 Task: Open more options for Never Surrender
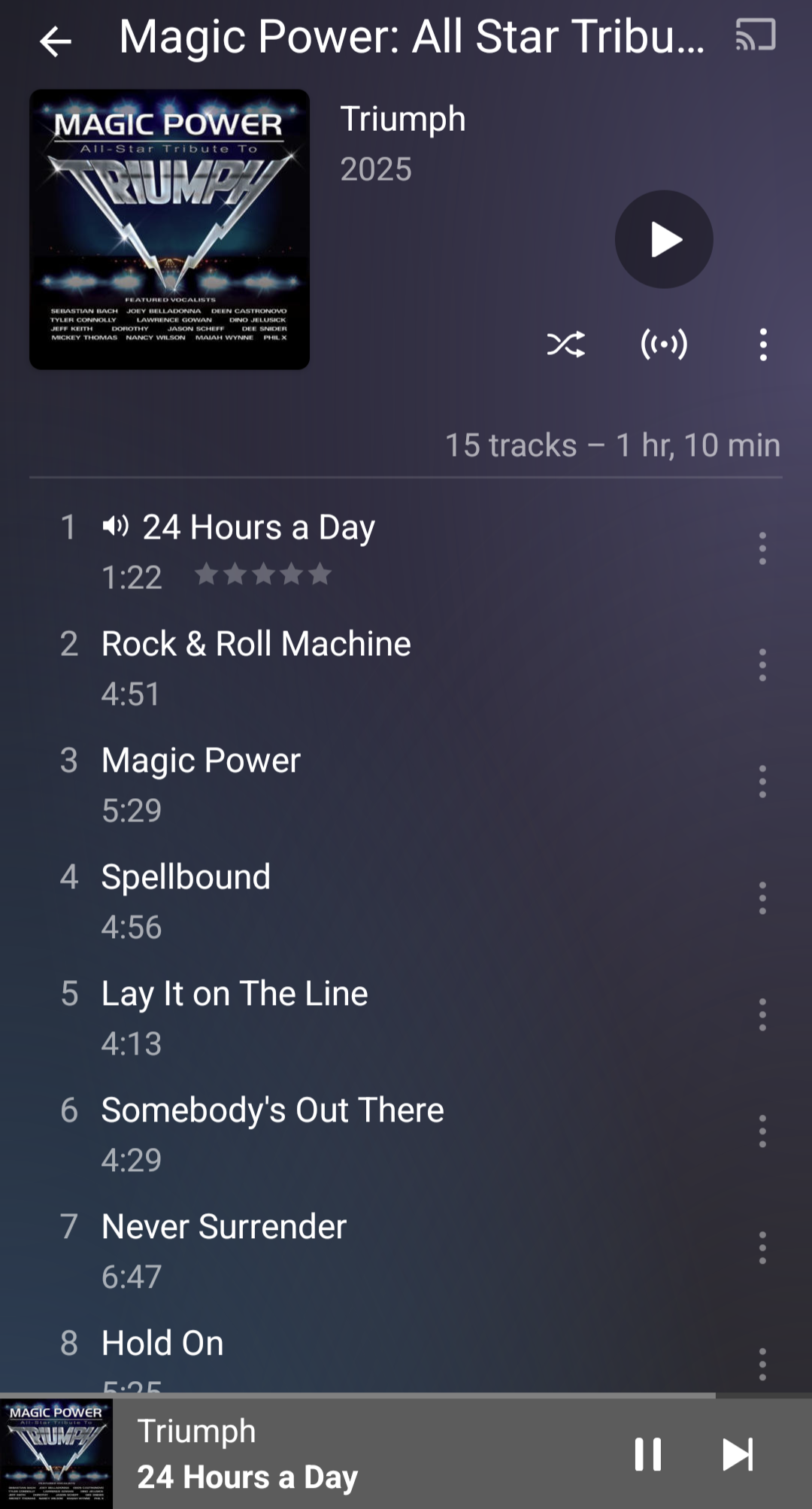[x=762, y=1248]
